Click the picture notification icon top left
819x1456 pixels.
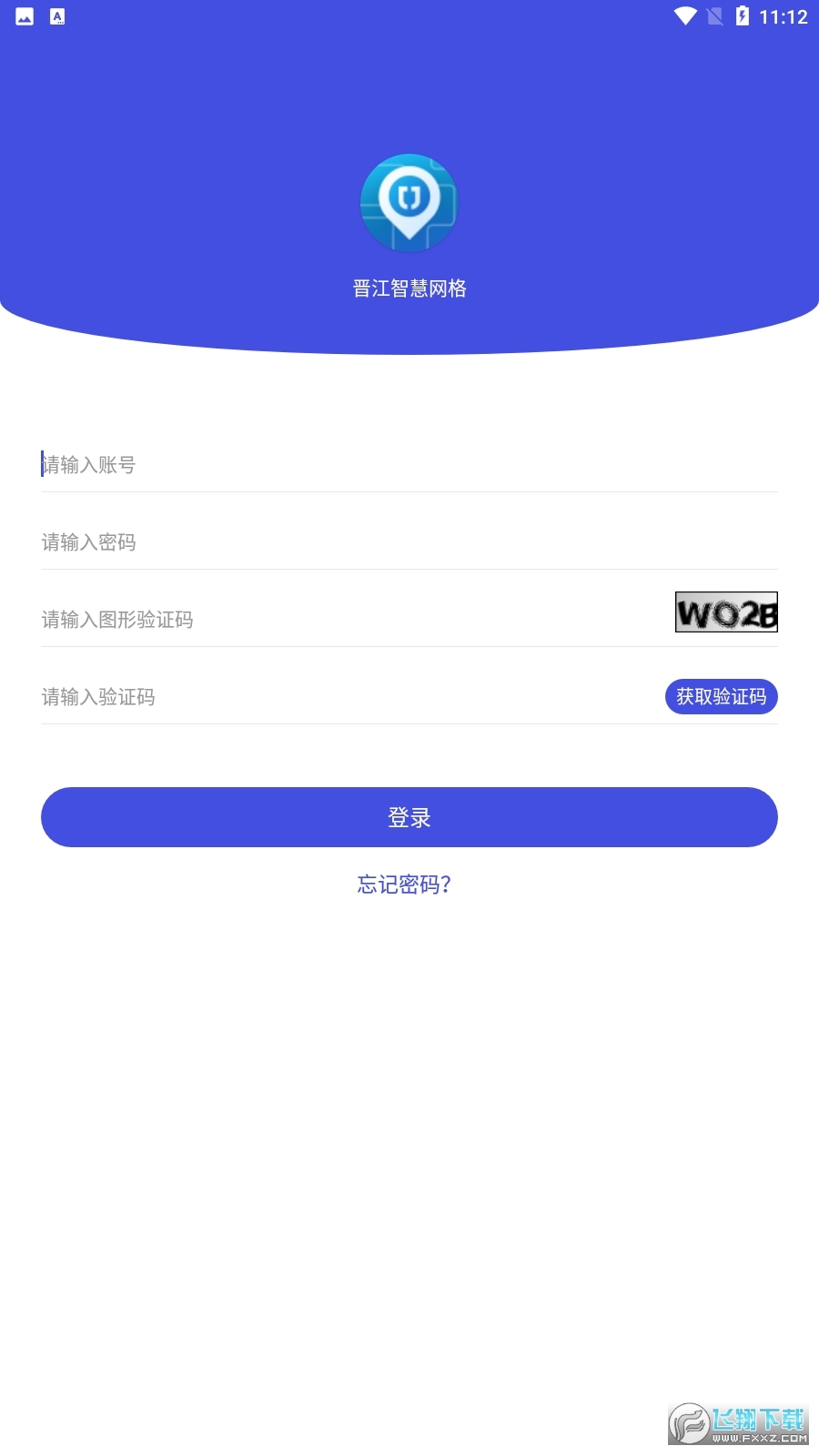point(25,15)
